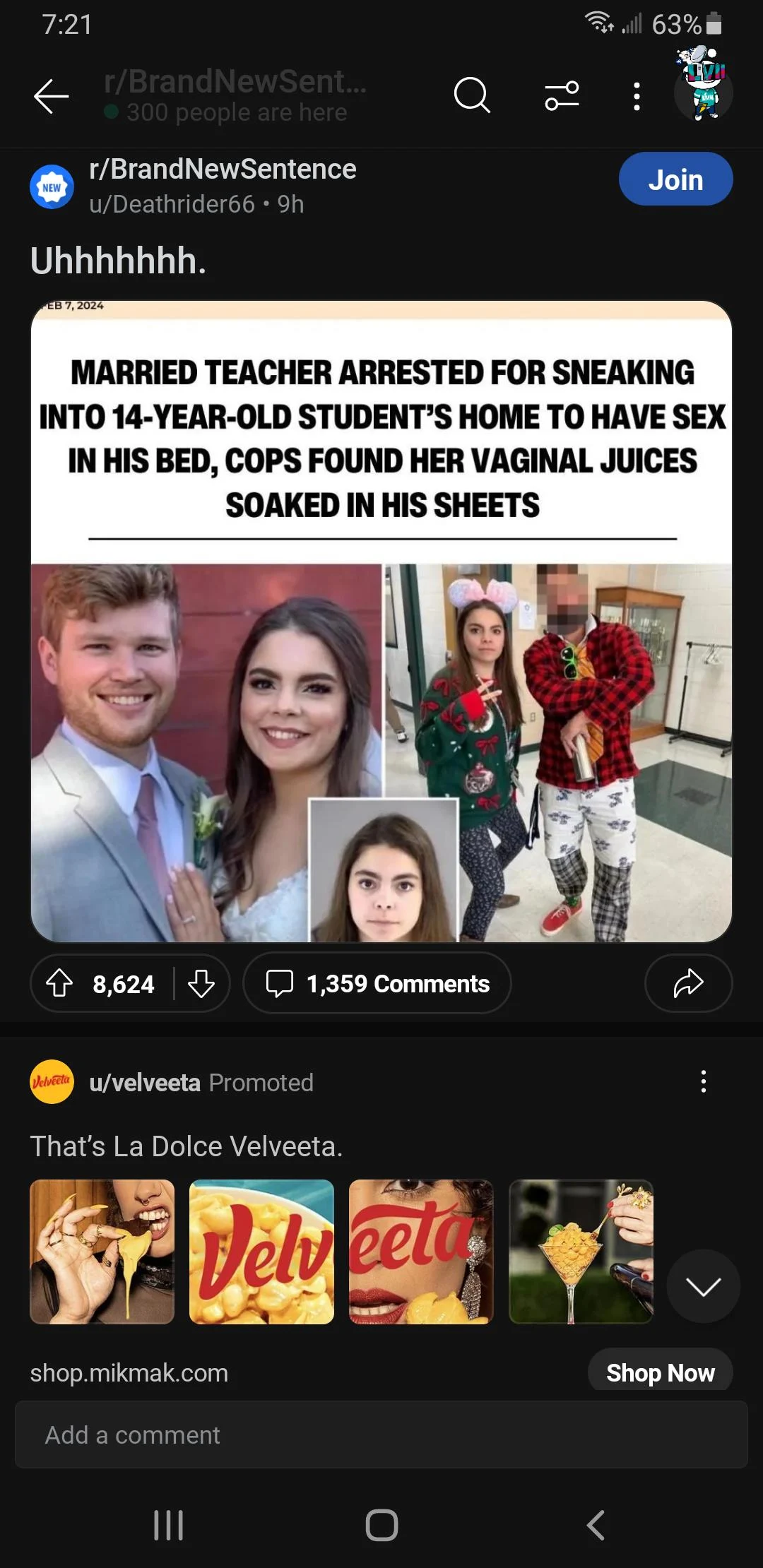
Task: Upvote the Uhhhhhhh post
Action: (x=60, y=983)
